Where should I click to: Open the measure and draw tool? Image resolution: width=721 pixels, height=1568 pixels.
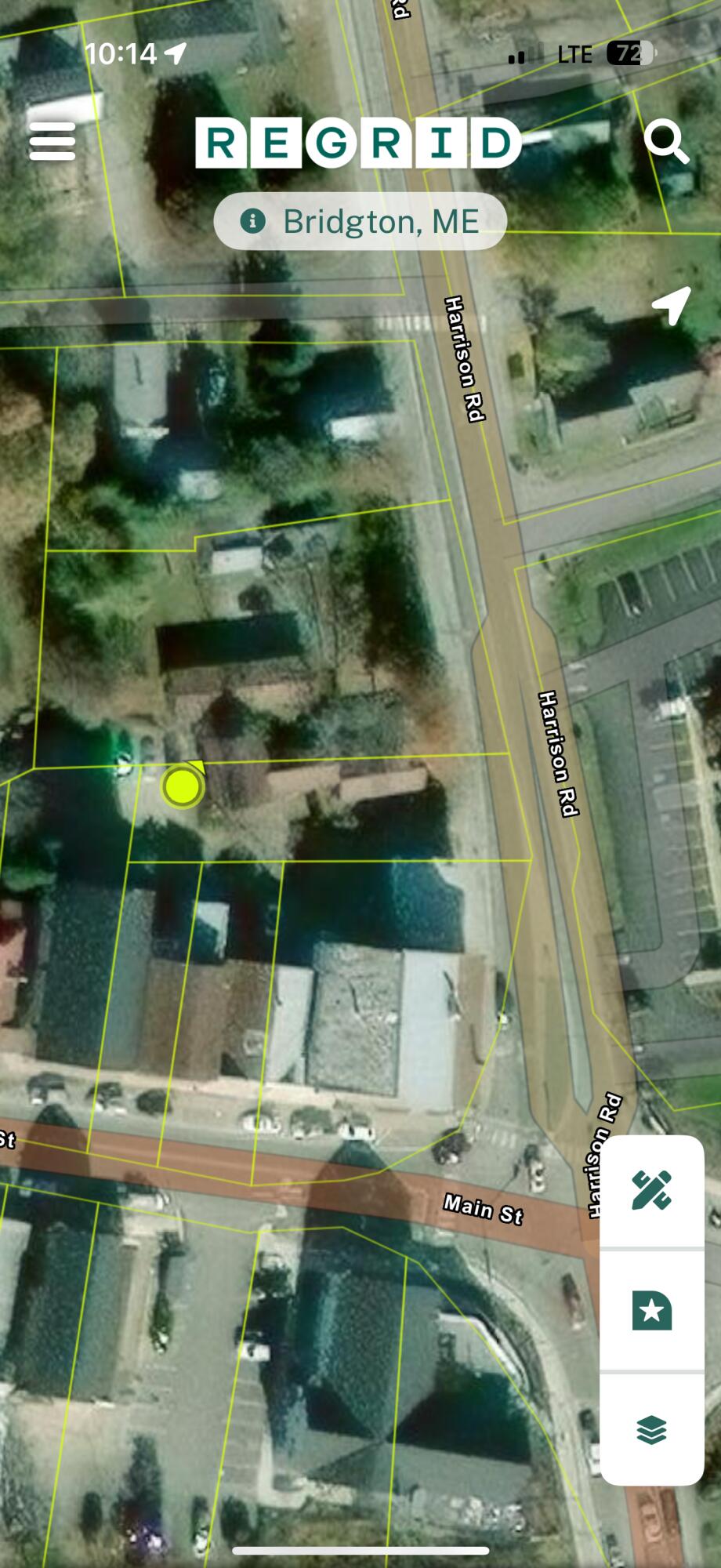(x=651, y=1191)
